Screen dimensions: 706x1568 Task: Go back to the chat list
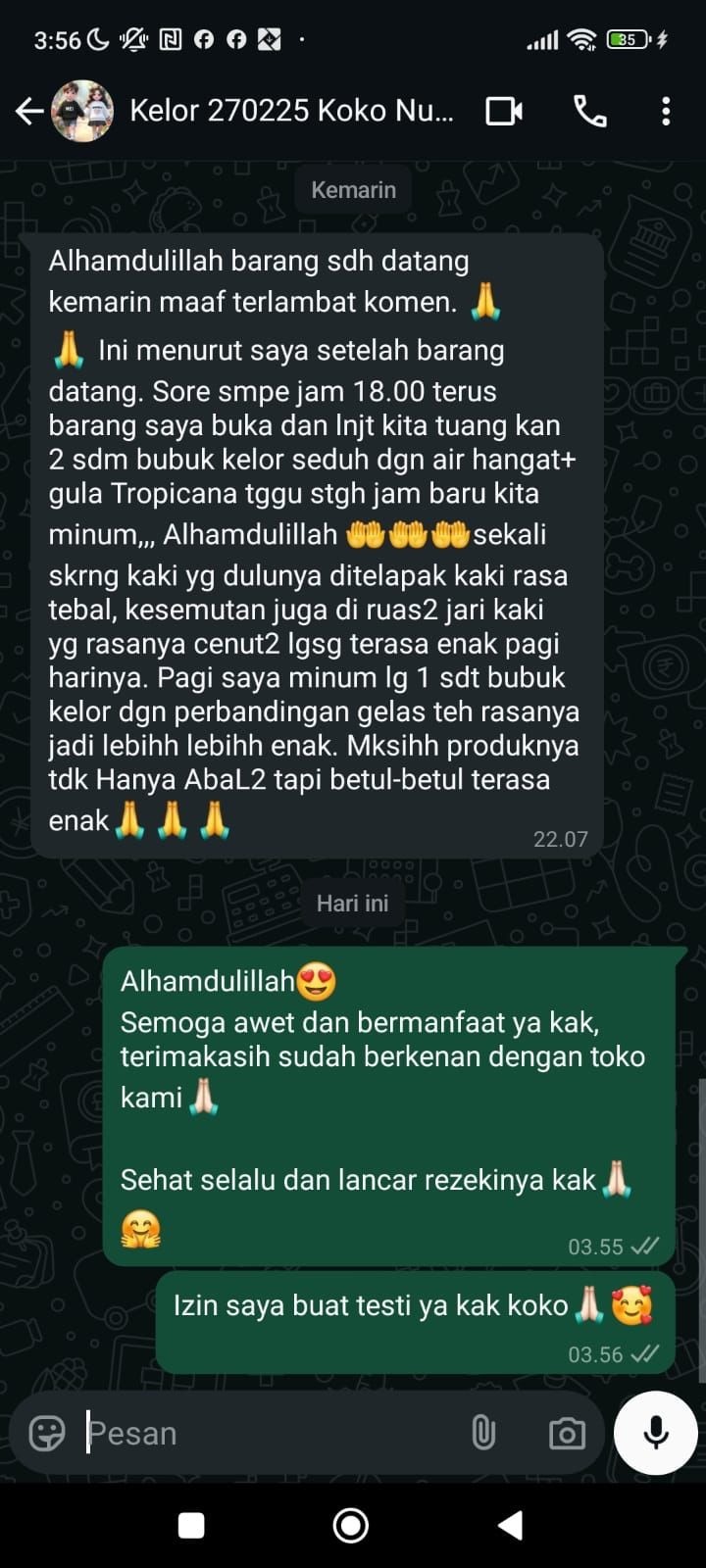[29, 112]
